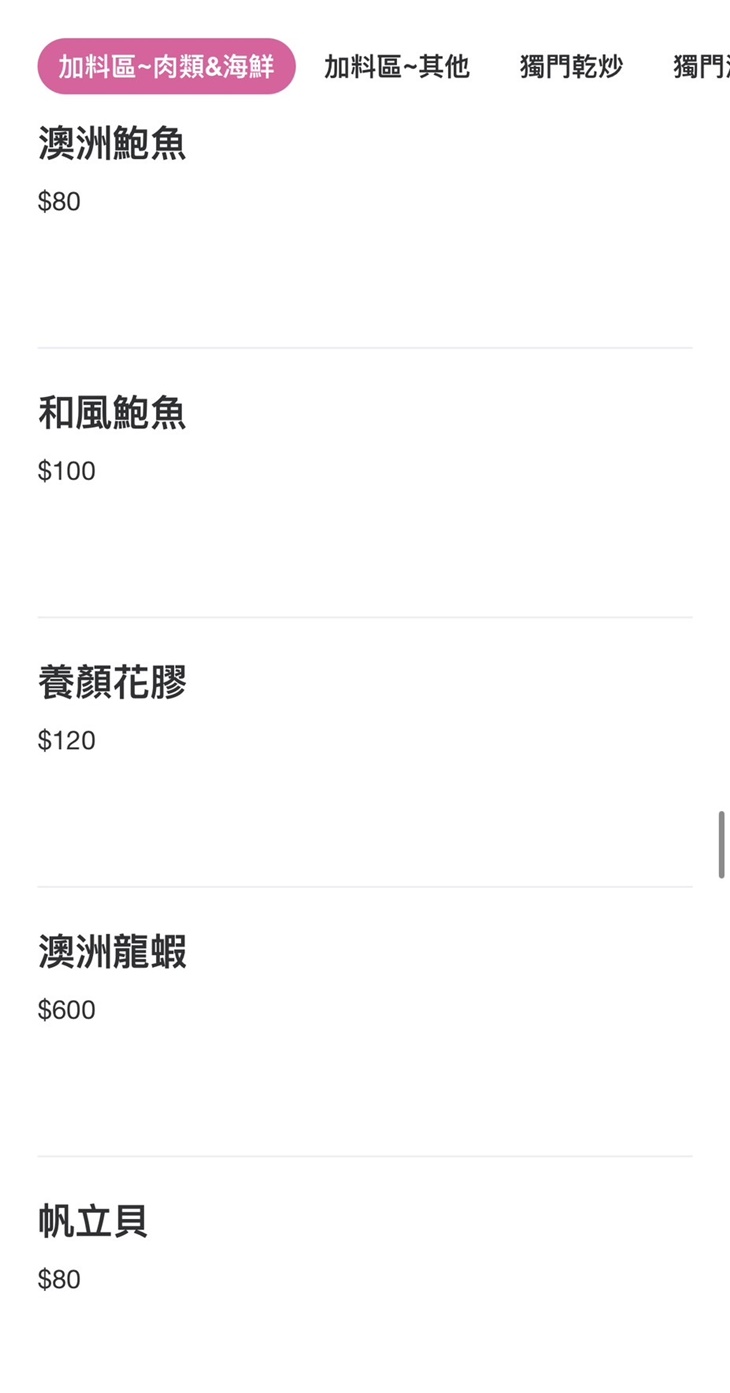The image size is (730, 1393).
Task: Select the 帆立貝 menu entry
Action: [x=92, y=1222]
